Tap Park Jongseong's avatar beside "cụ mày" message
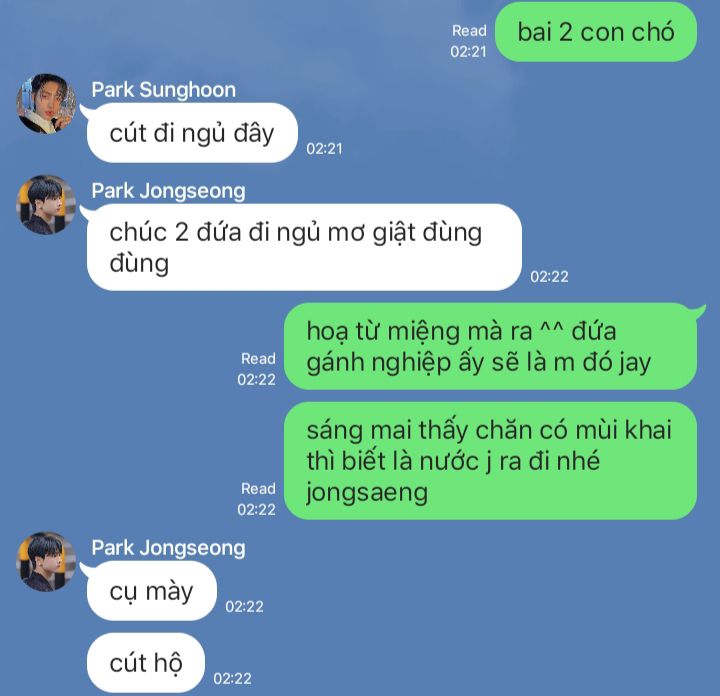720x696 pixels. pyautogui.click(x=46, y=561)
